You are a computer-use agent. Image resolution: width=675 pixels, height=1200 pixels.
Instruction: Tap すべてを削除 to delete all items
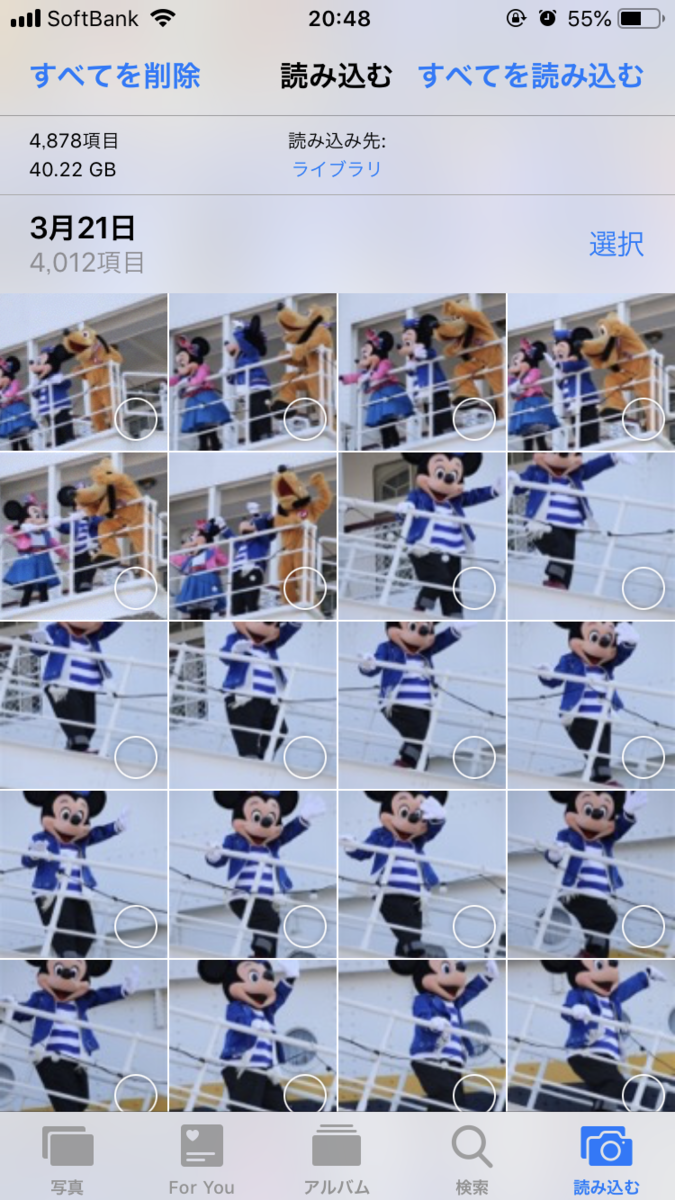[115, 76]
